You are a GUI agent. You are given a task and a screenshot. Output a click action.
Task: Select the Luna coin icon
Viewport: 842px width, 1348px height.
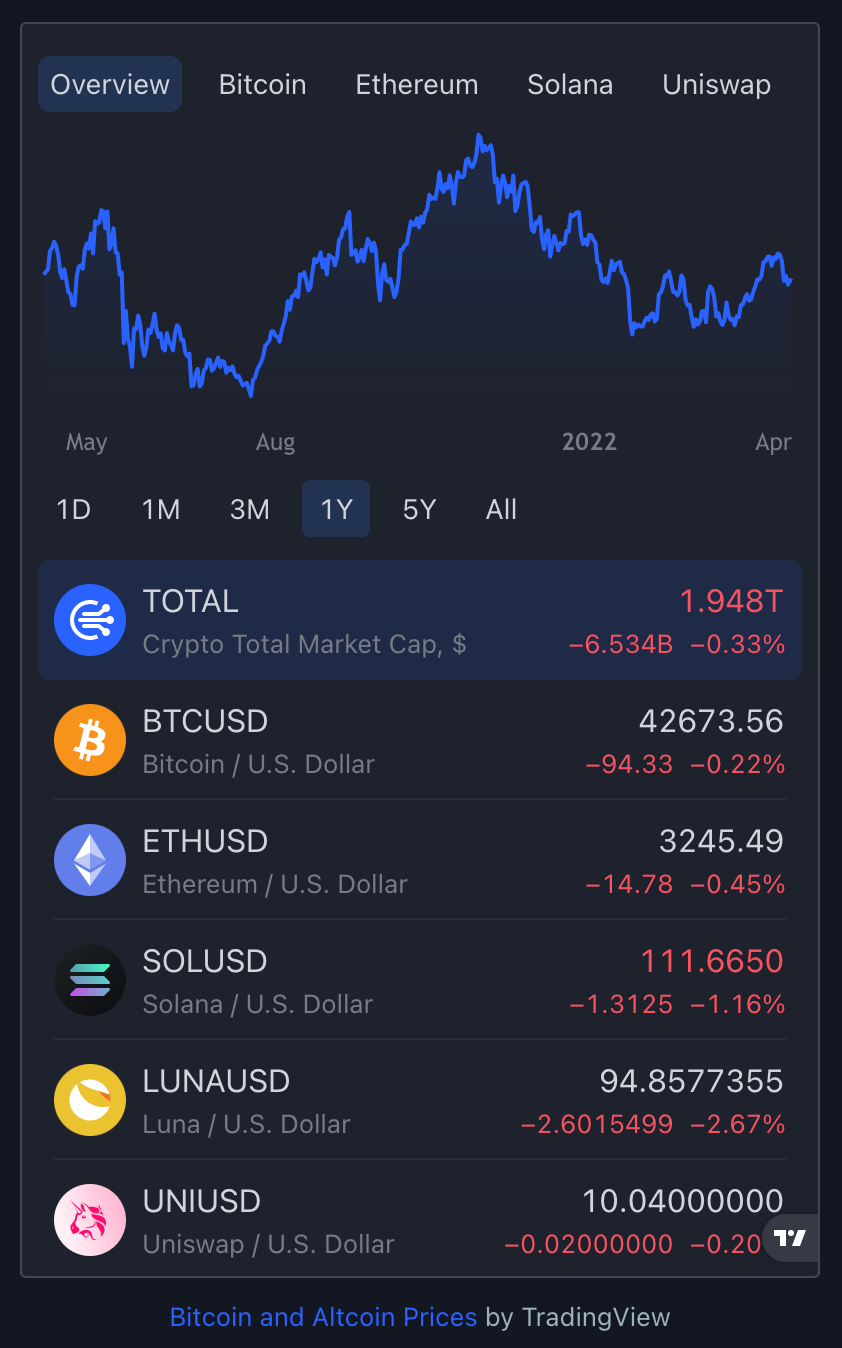[90, 1100]
